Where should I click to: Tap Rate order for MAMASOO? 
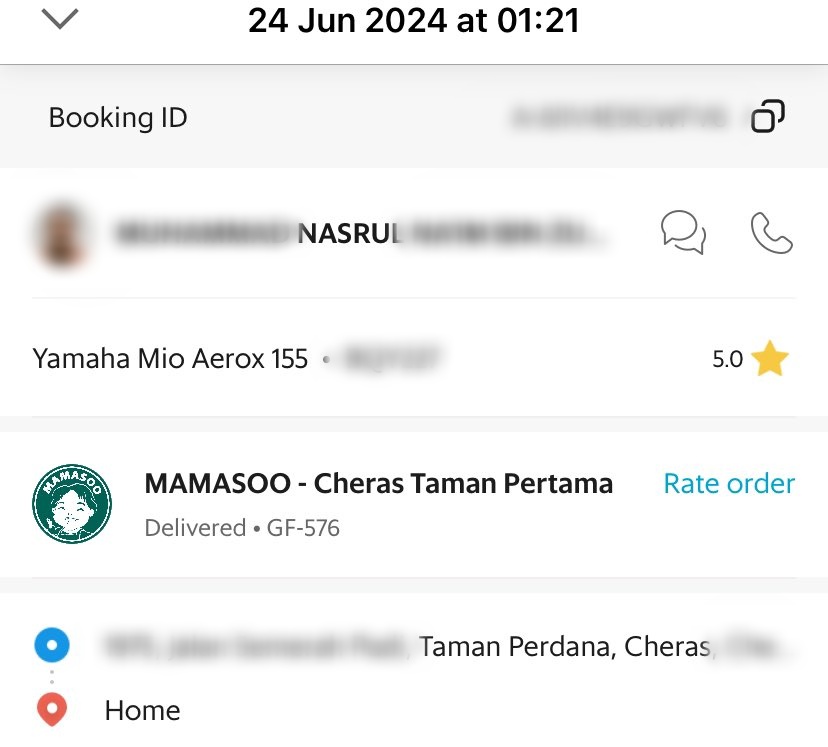pyautogui.click(x=729, y=484)
